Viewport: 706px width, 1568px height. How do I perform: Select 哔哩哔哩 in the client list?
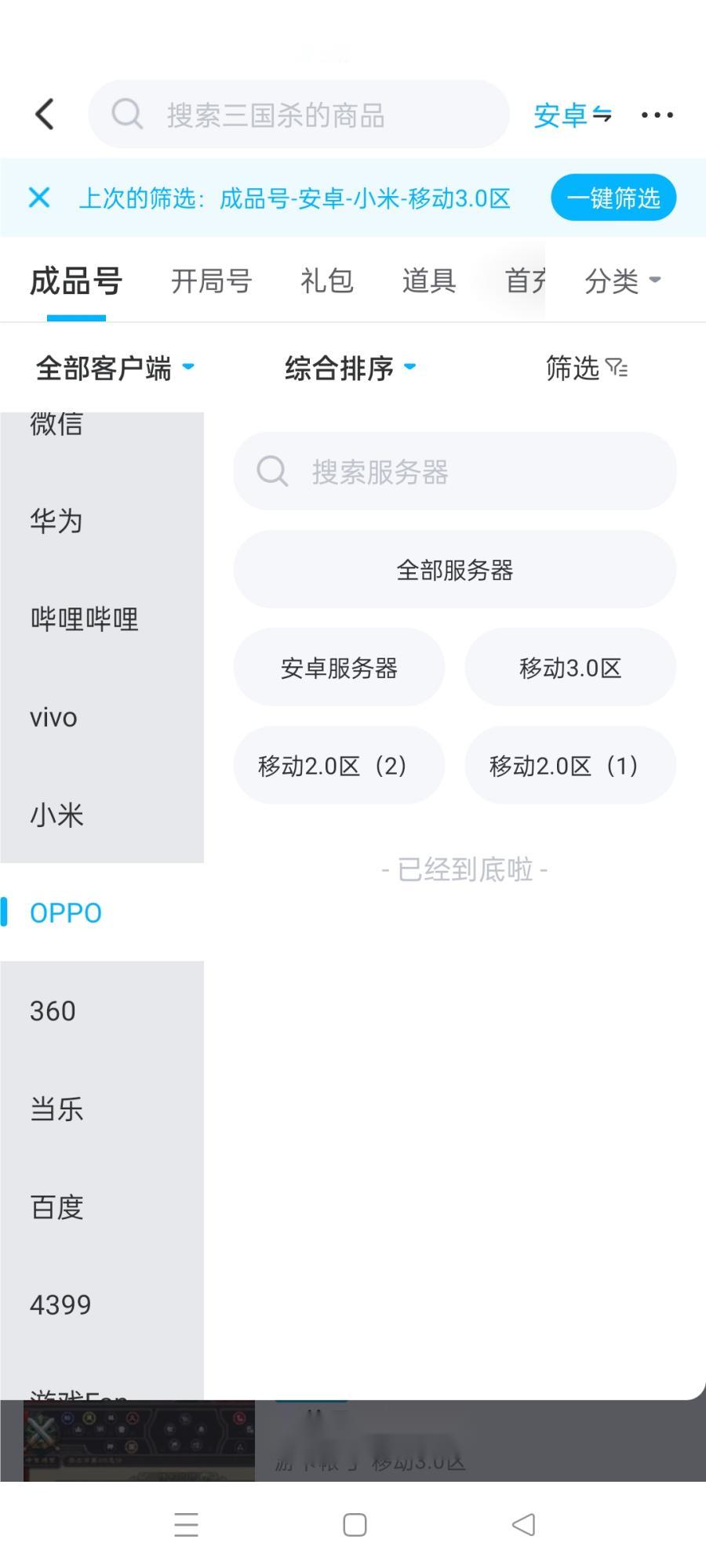pyautogui.click(x=85, y=619)
